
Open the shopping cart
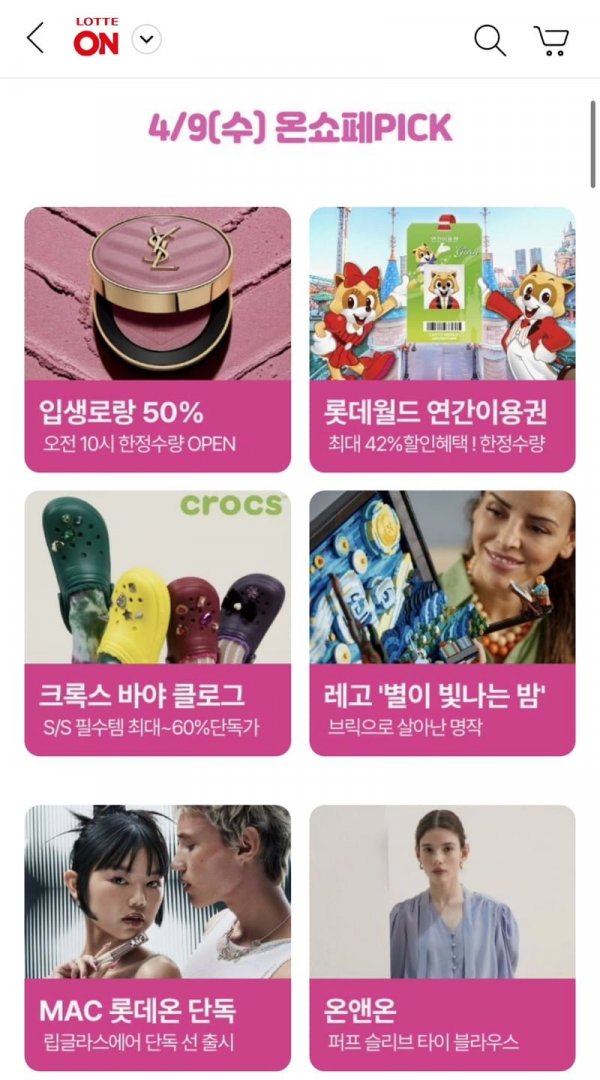point(551,39)
